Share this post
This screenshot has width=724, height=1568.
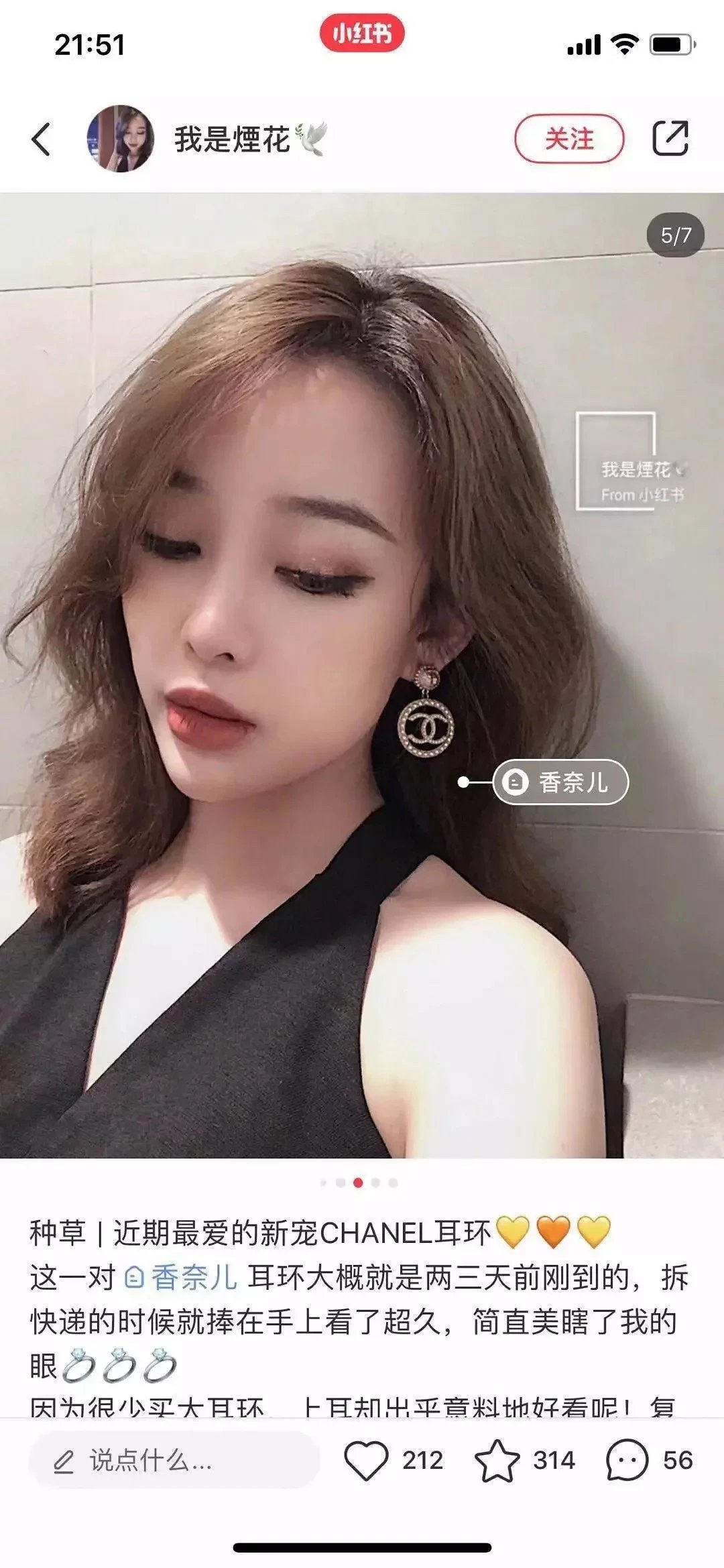[x=670, y=139]
